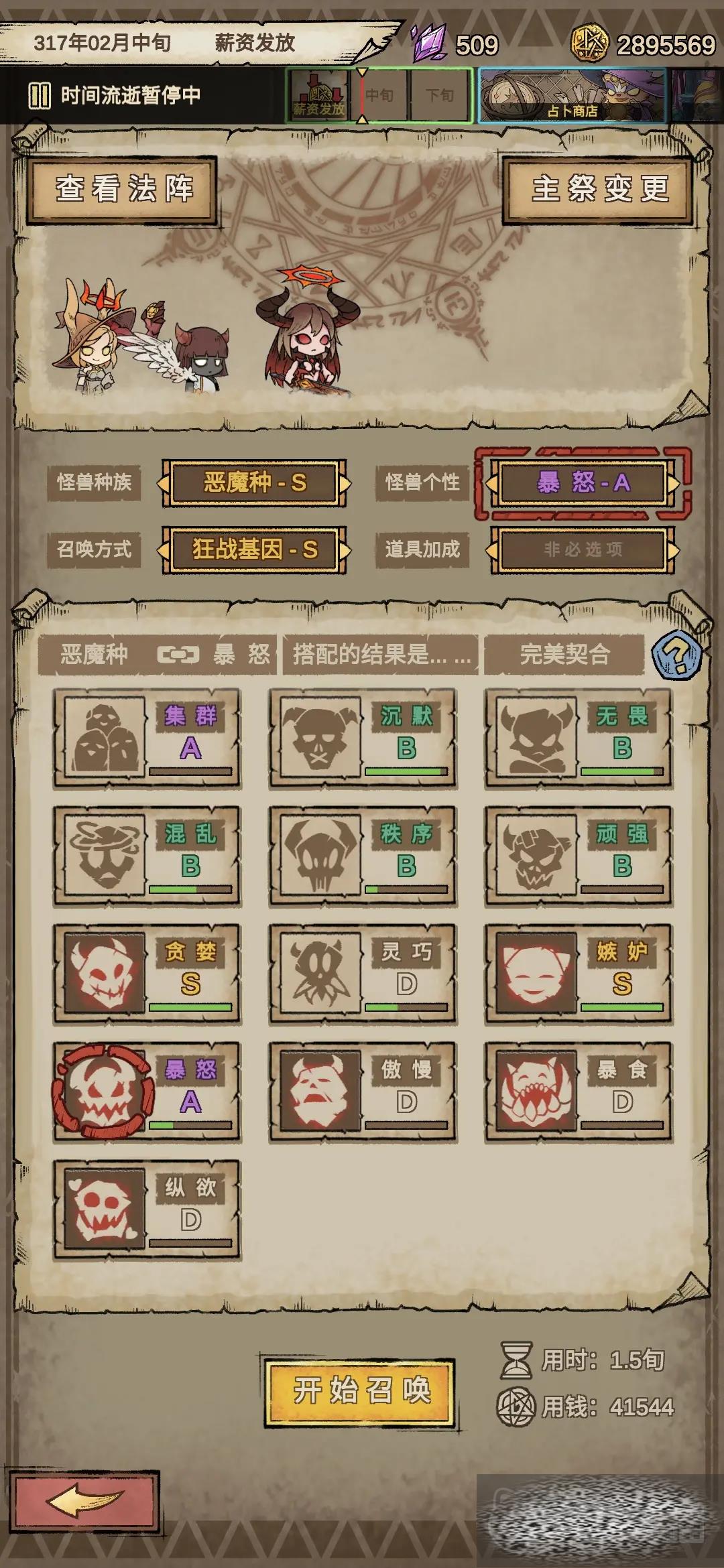Go back with the arrow button
The width and height of the screenshot is (724, 1568).
(x=84, y=1502)
